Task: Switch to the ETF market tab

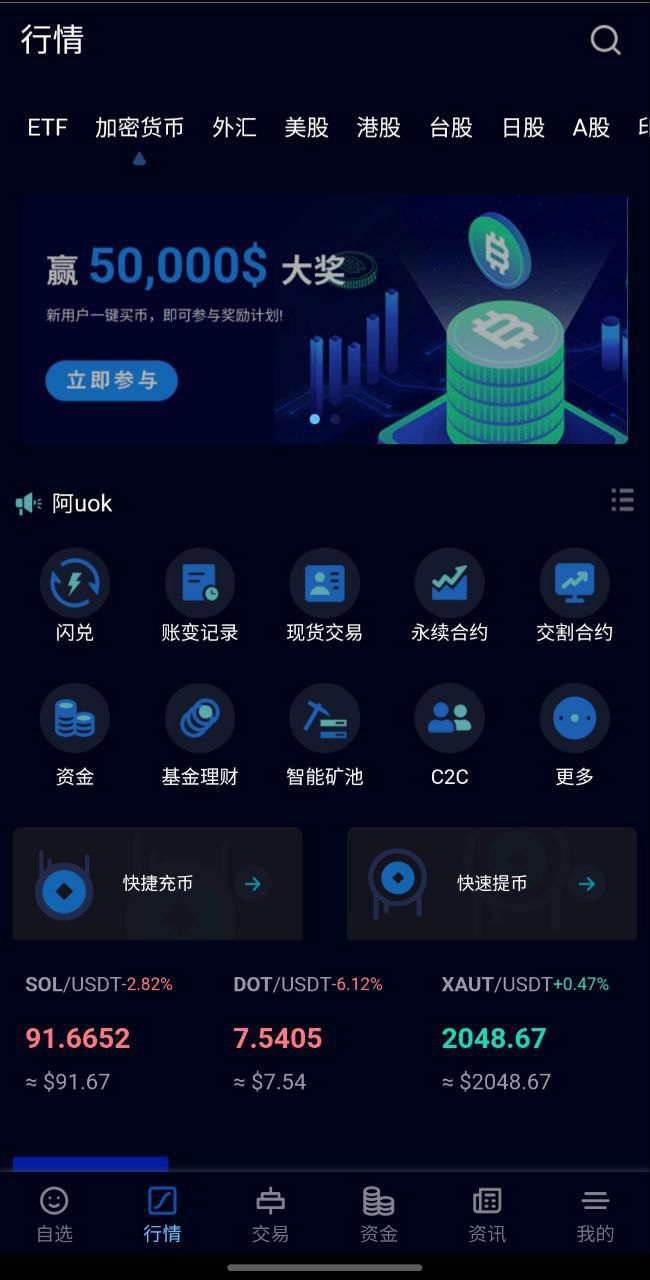Action: (x=47, y=128)
